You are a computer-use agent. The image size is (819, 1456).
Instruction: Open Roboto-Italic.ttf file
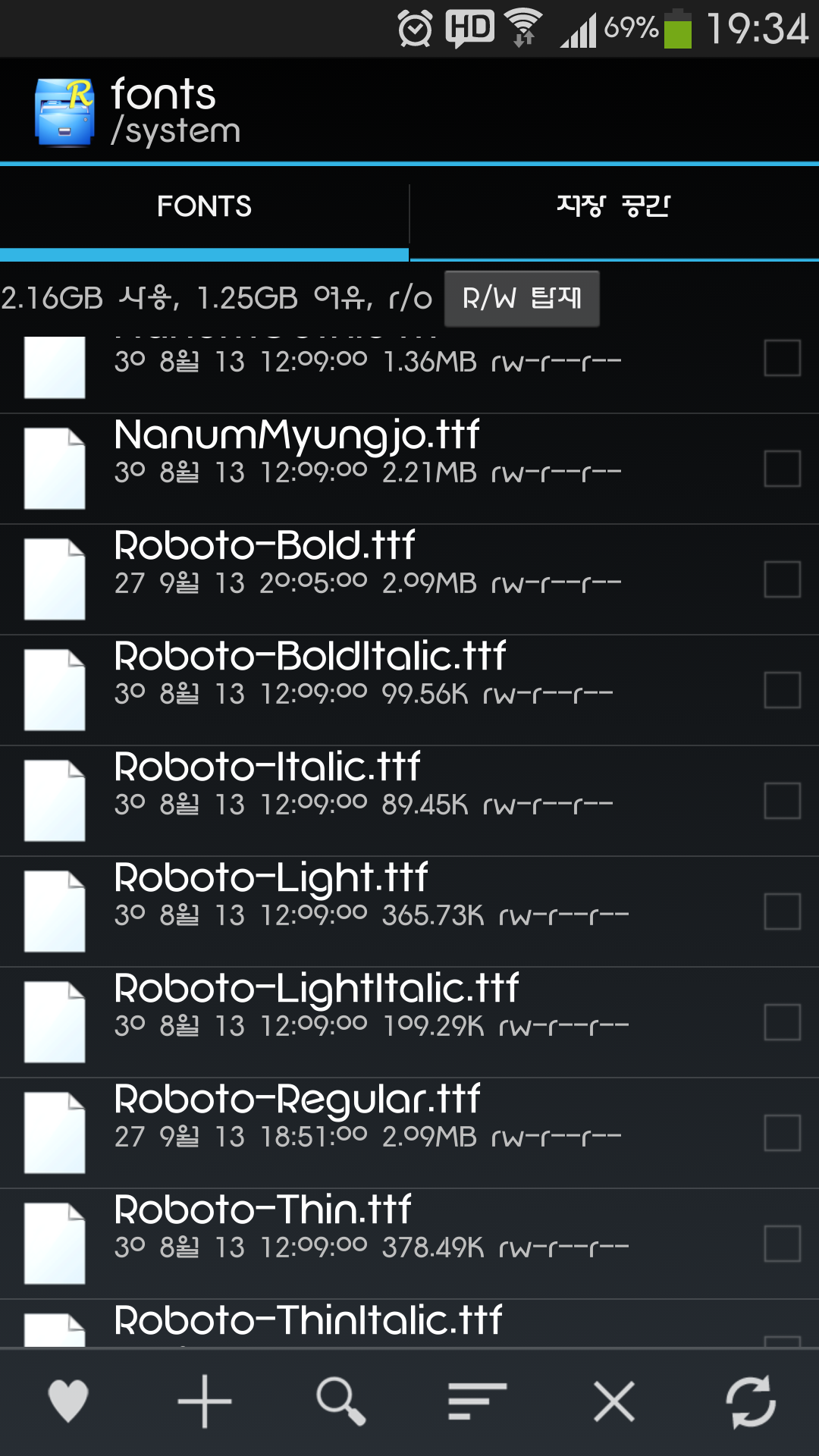click(267, 768)
